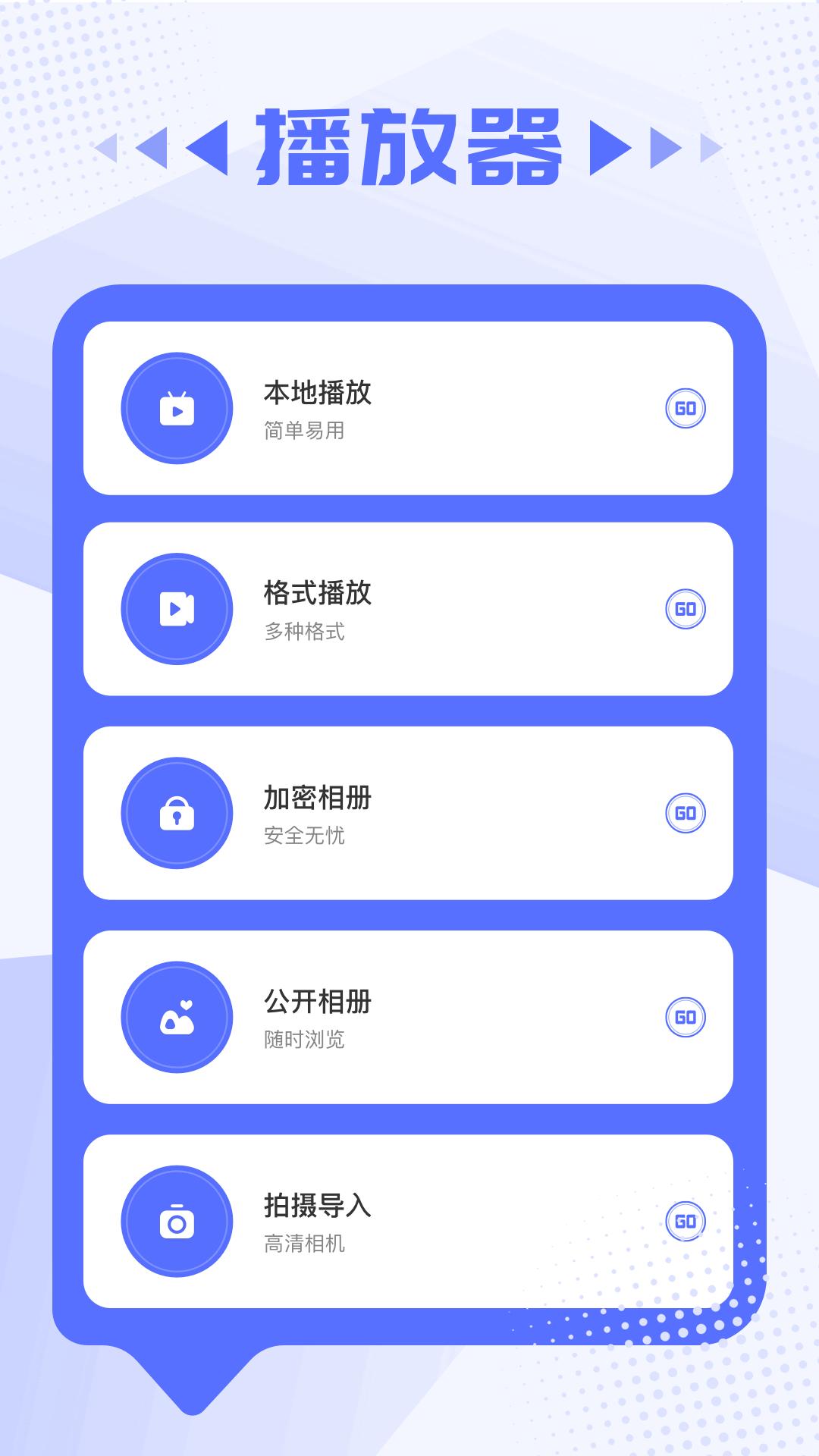The image size is (819, 1456).
Task: Open 本地播放 by clicking its card
Action: tap(409, 407)
